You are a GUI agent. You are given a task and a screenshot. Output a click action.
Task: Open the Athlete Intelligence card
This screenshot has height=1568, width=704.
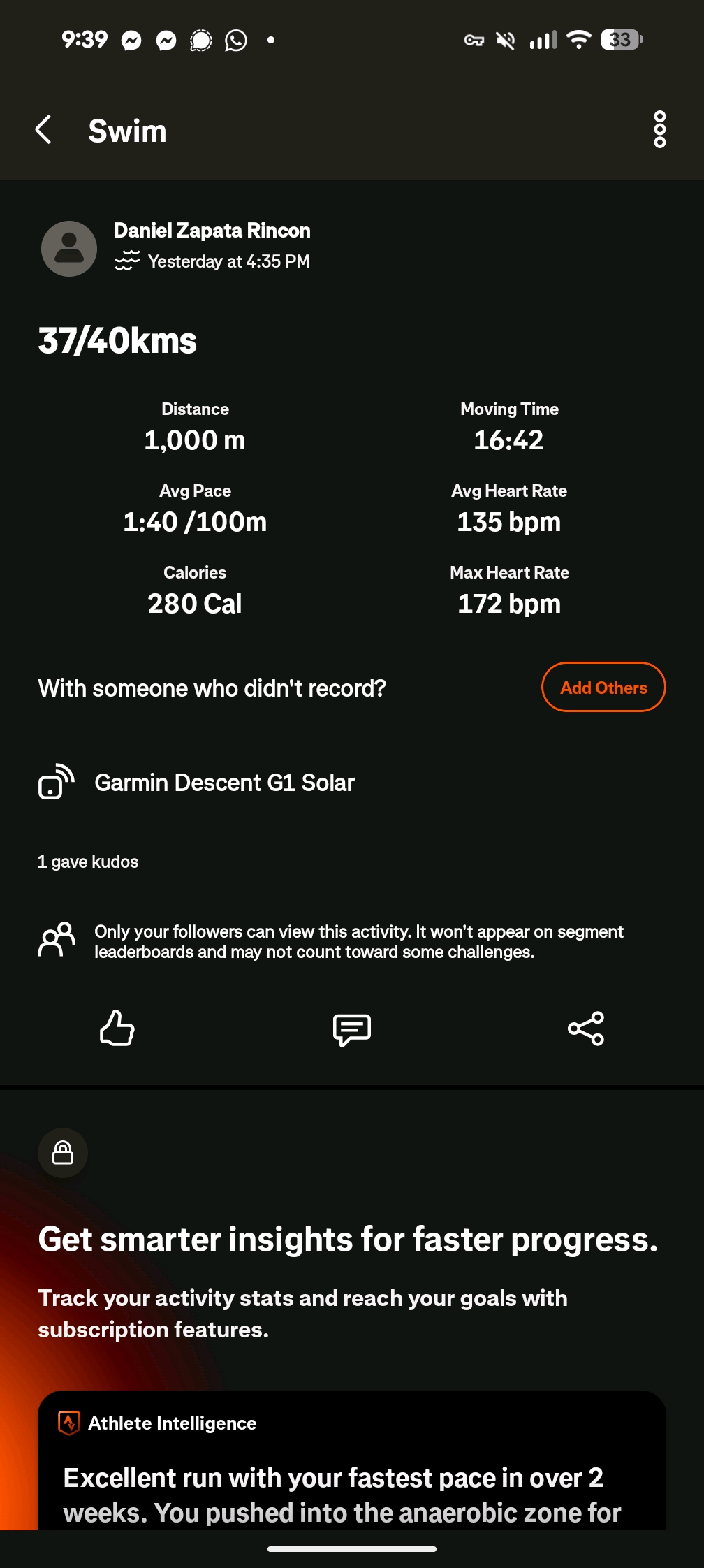pyautogui.click(x=352, y=1460)
